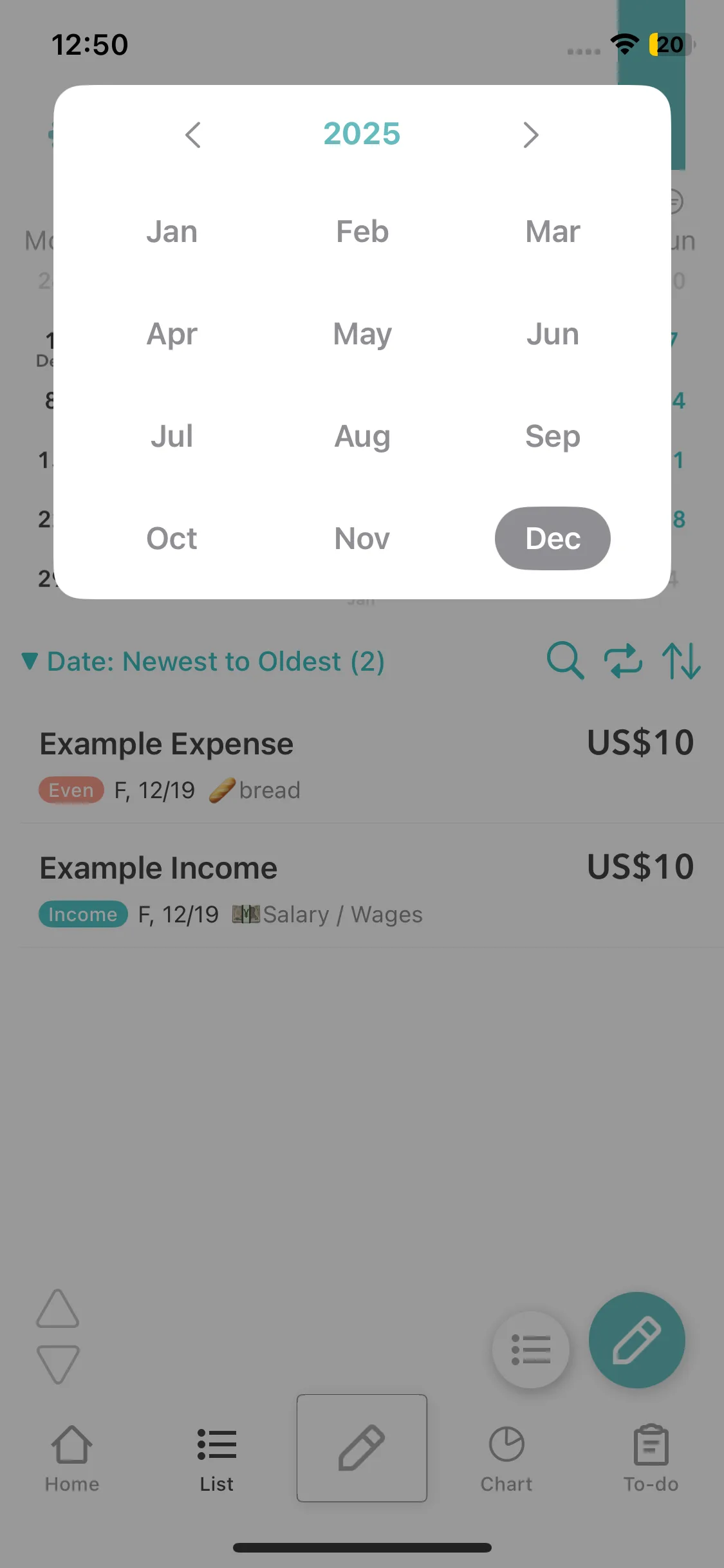Image resolution: width=724 pixels, height=1568 pixels.
Task: Tap the highlighted Dec month
Action: point(552,538)
